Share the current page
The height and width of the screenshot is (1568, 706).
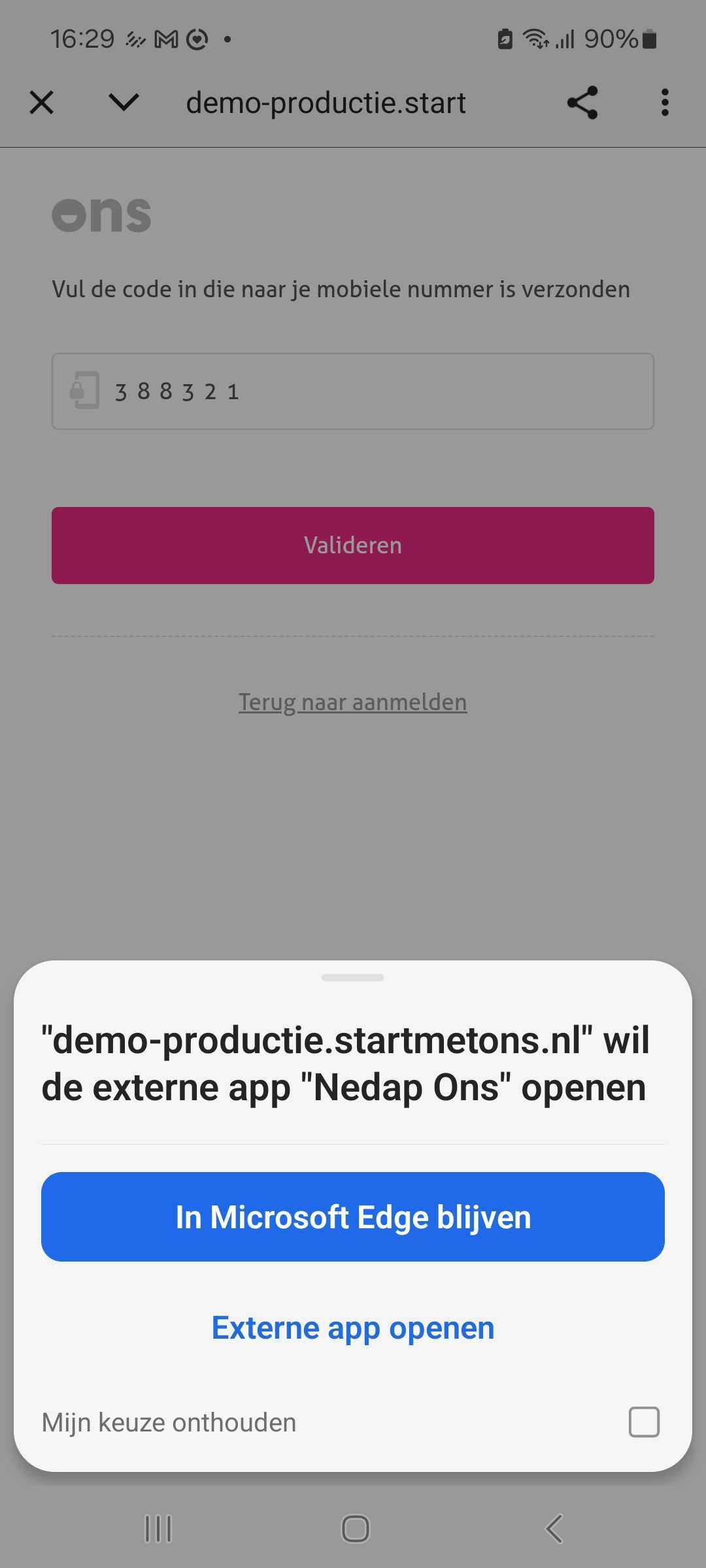582,103
